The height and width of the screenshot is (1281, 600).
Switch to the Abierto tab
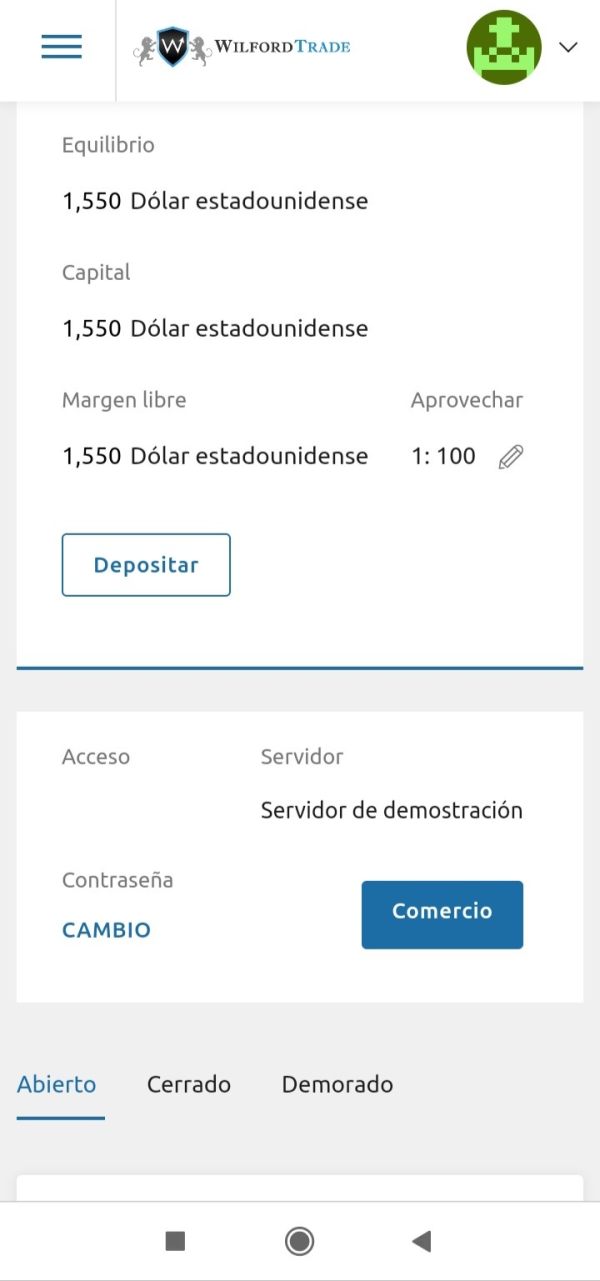(x=57, y=1084)
